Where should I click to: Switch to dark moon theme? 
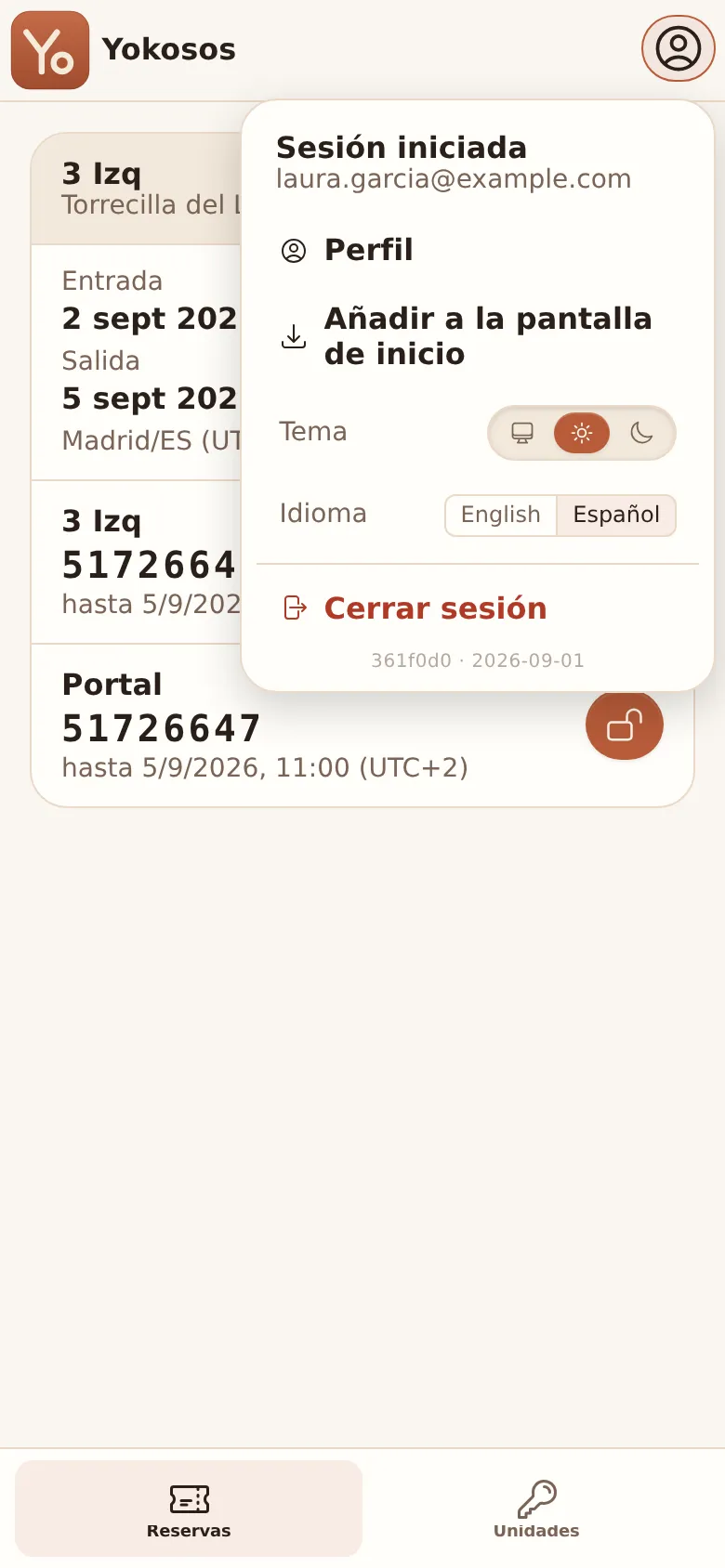tap(641, 433)
